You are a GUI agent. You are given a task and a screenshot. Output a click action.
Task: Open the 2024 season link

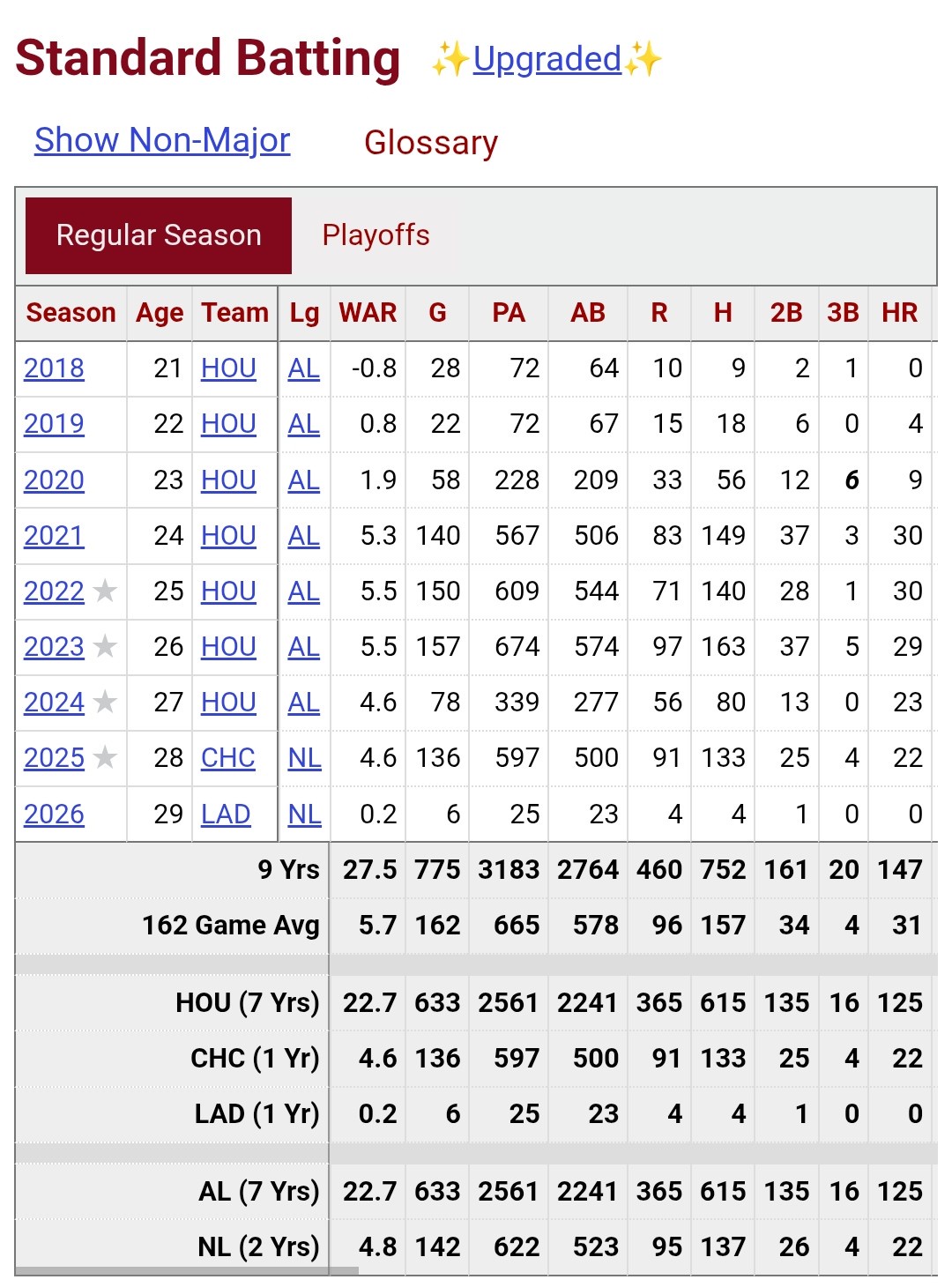54,703
